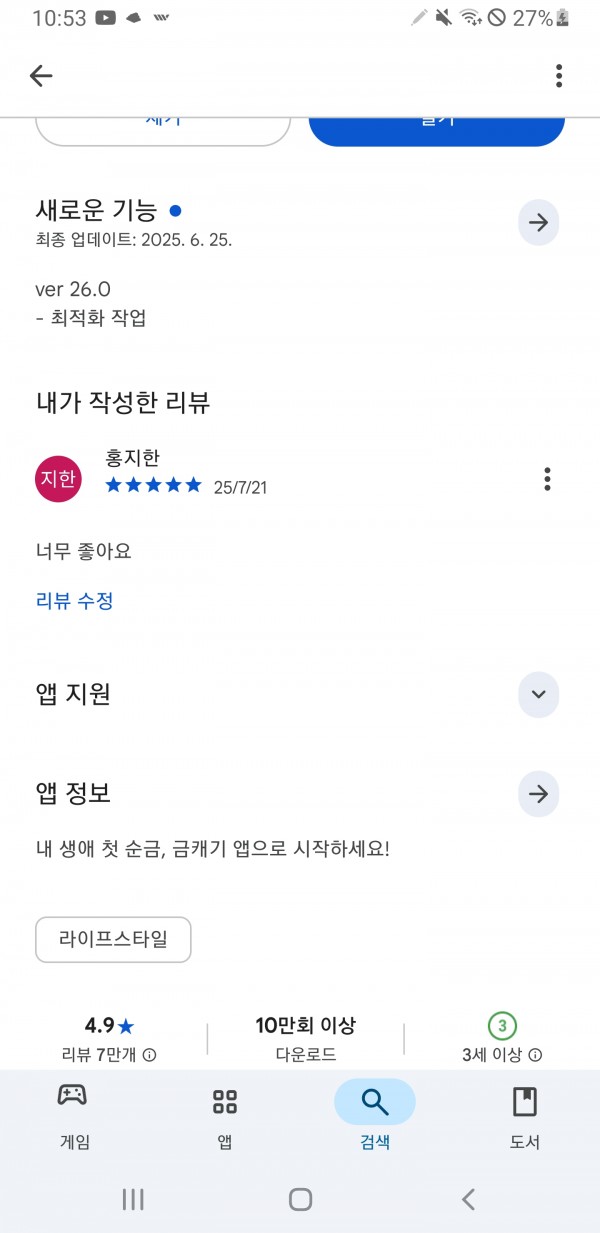Tap the 리뷰 수정 link
Screen dimensions: 600x1233
pos(74,601)
